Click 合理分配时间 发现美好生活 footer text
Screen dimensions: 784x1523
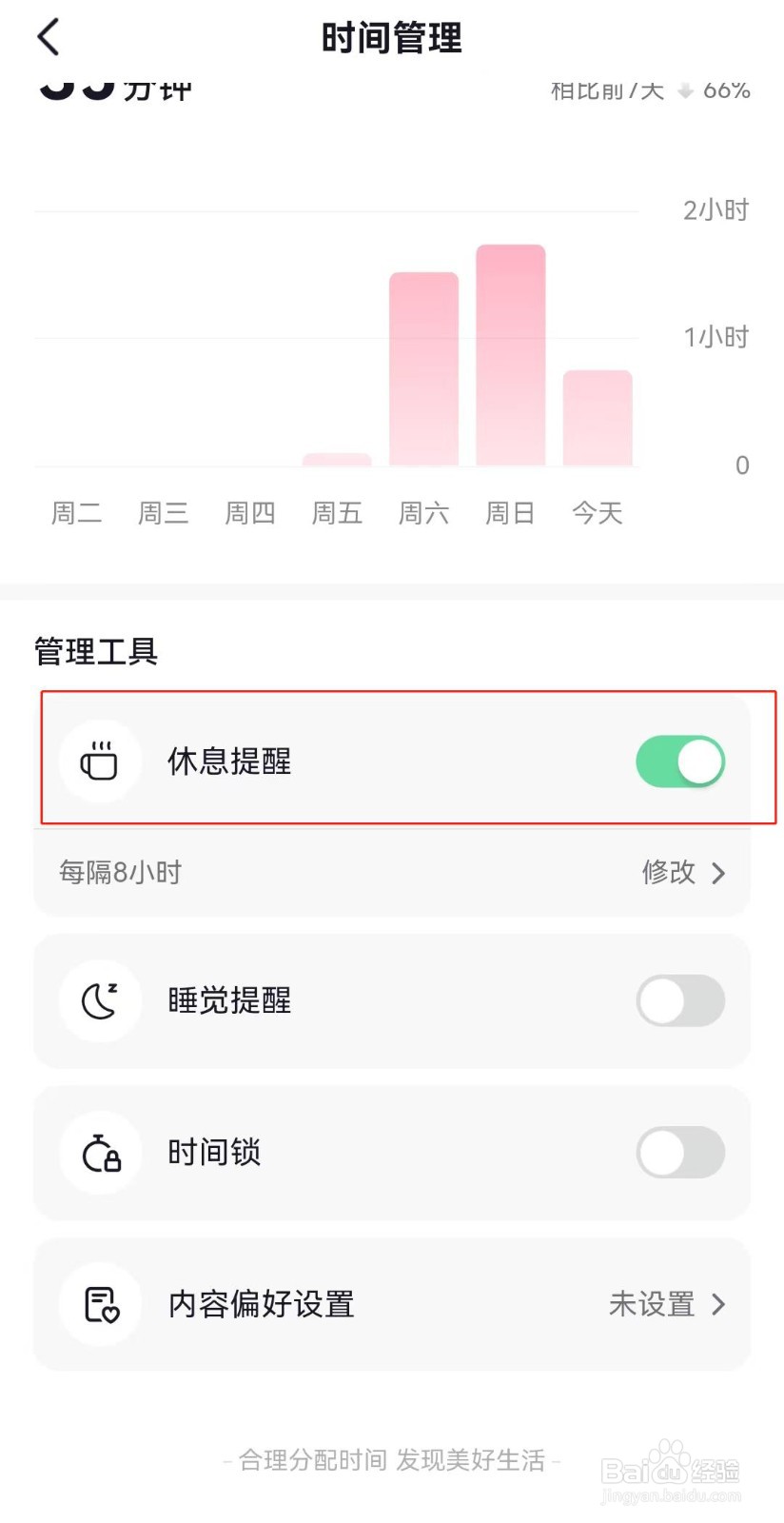(x=392, y=1461)
